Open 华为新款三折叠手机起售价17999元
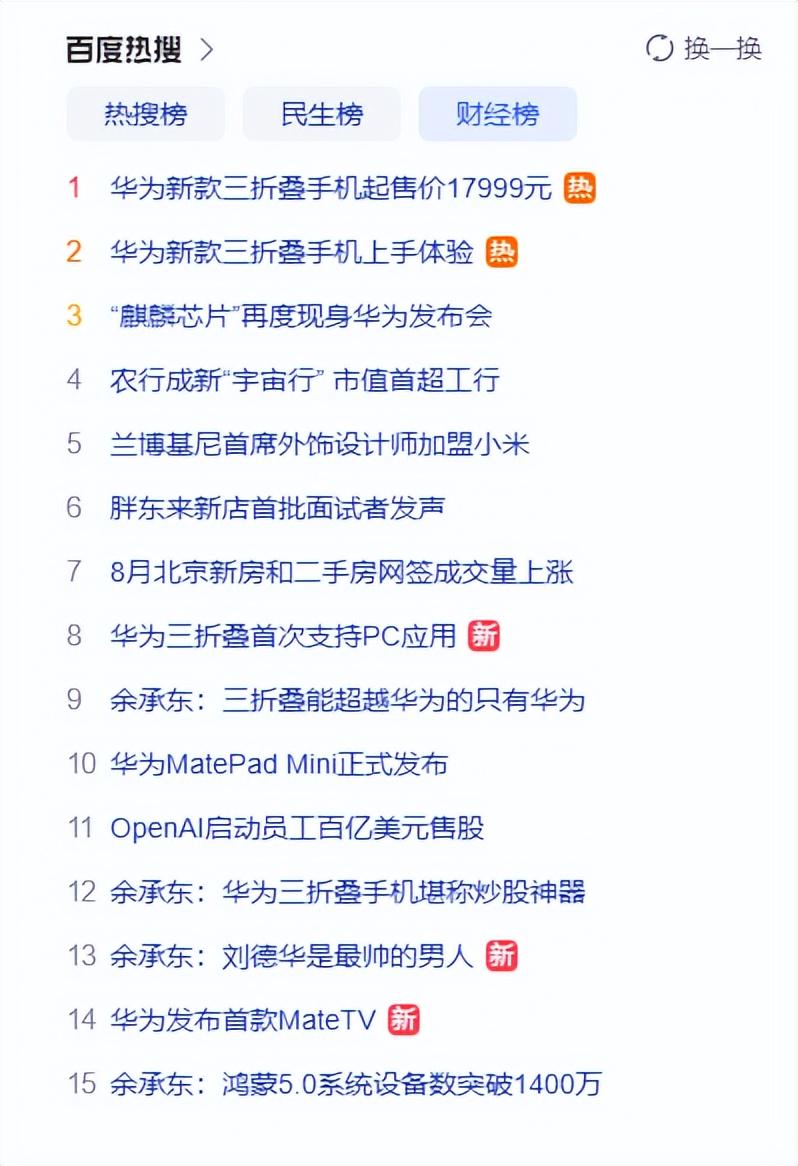This screenshot has height=1166, width=798. 330,187
